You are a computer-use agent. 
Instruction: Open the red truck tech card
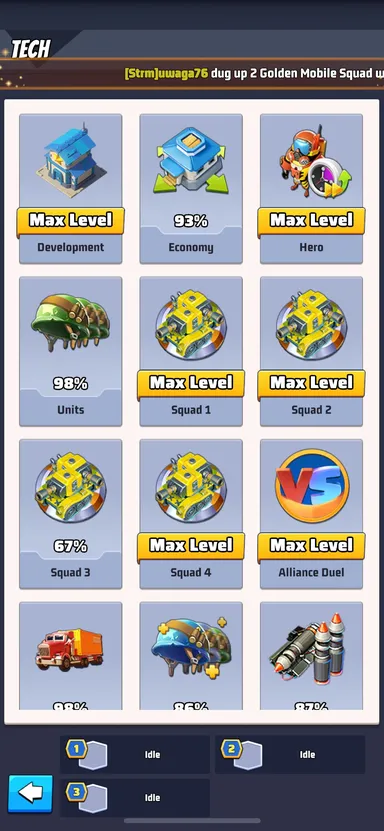[x=70, y=656]
